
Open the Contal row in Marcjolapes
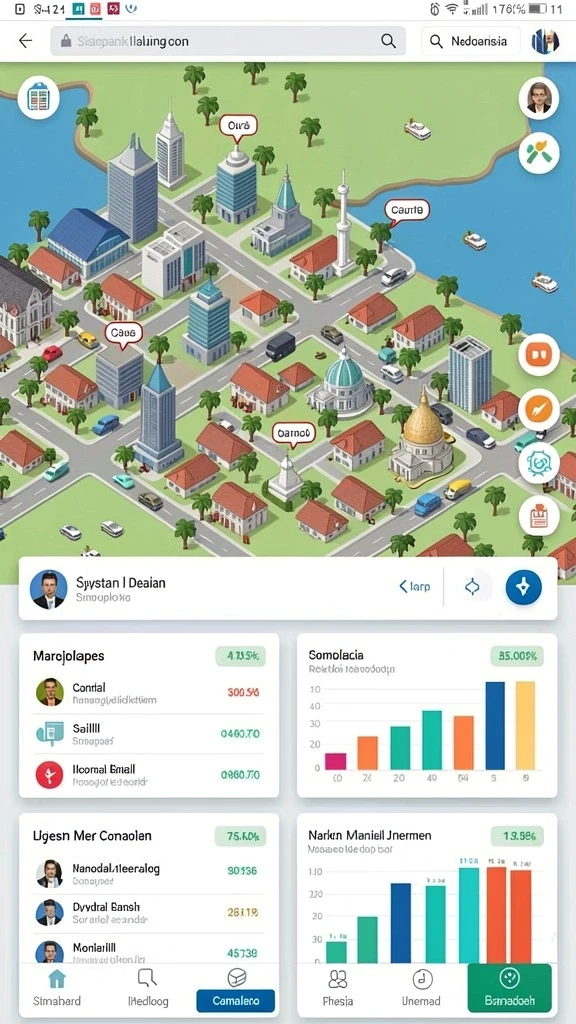[x=149, y=692]
